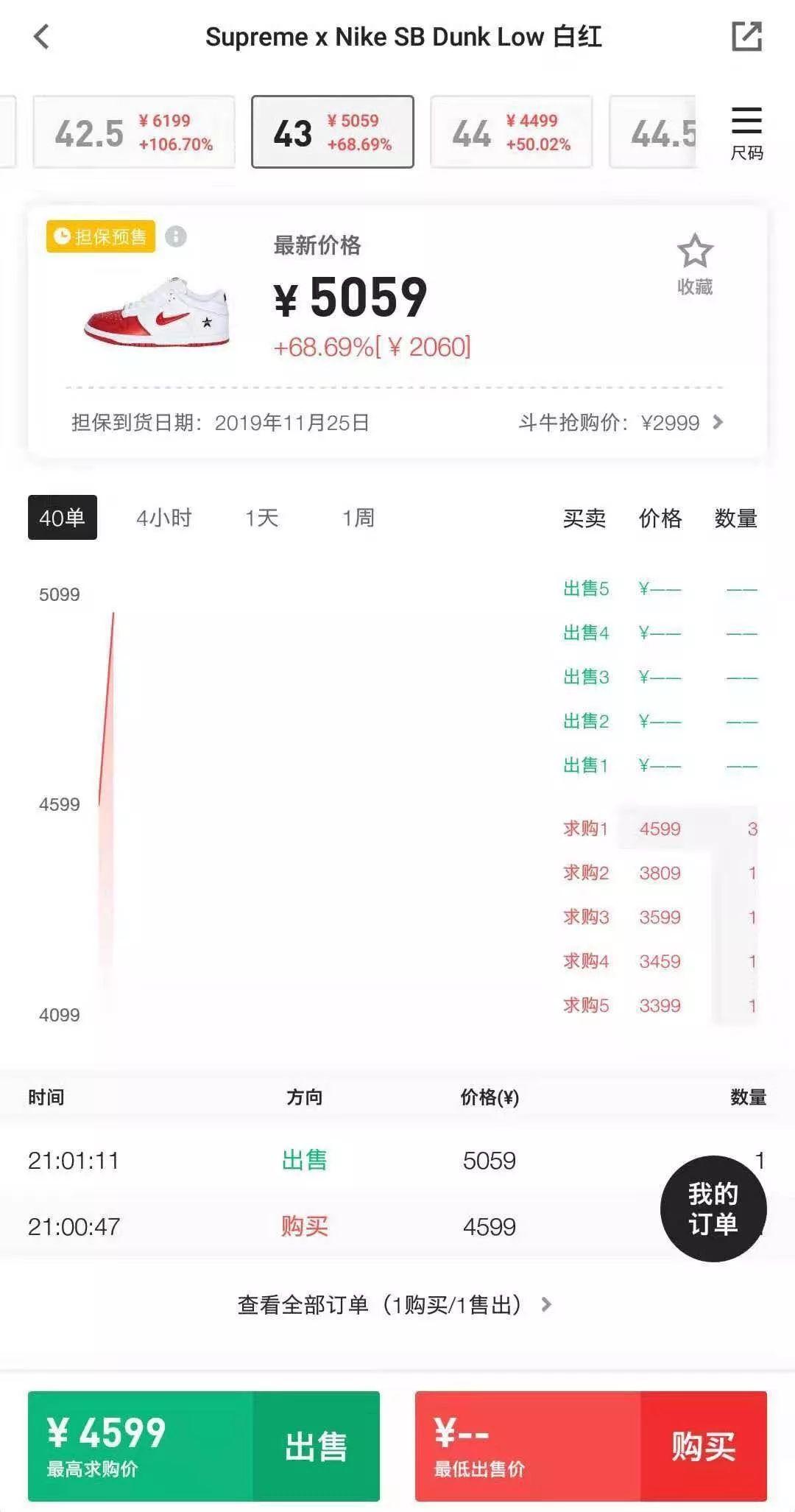Select the 求购1 bid at 4599

pyautogui.click(x=660, y=829)
